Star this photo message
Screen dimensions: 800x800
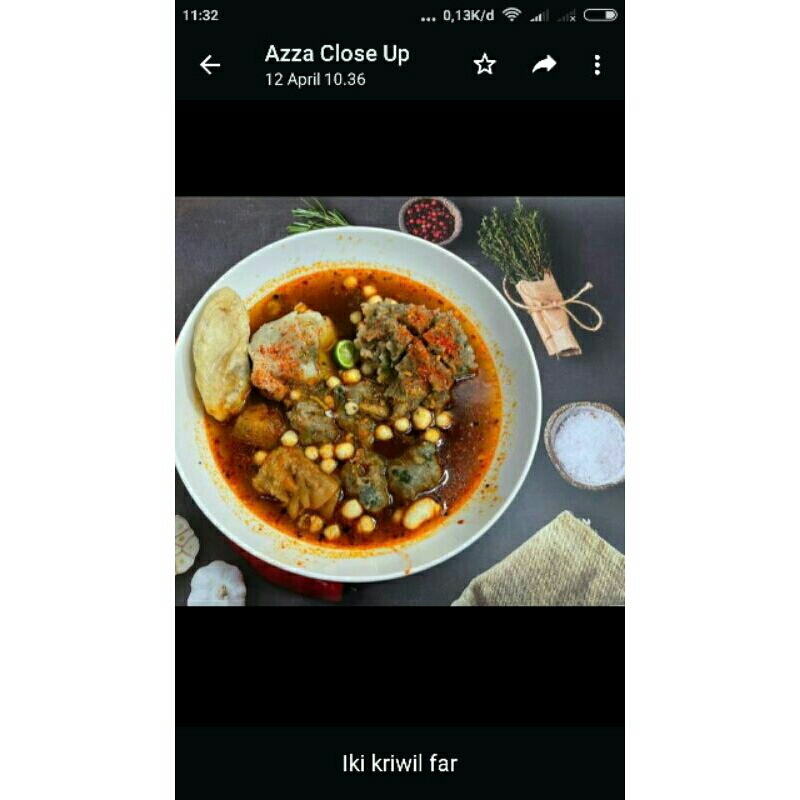[x=485, y=65]
